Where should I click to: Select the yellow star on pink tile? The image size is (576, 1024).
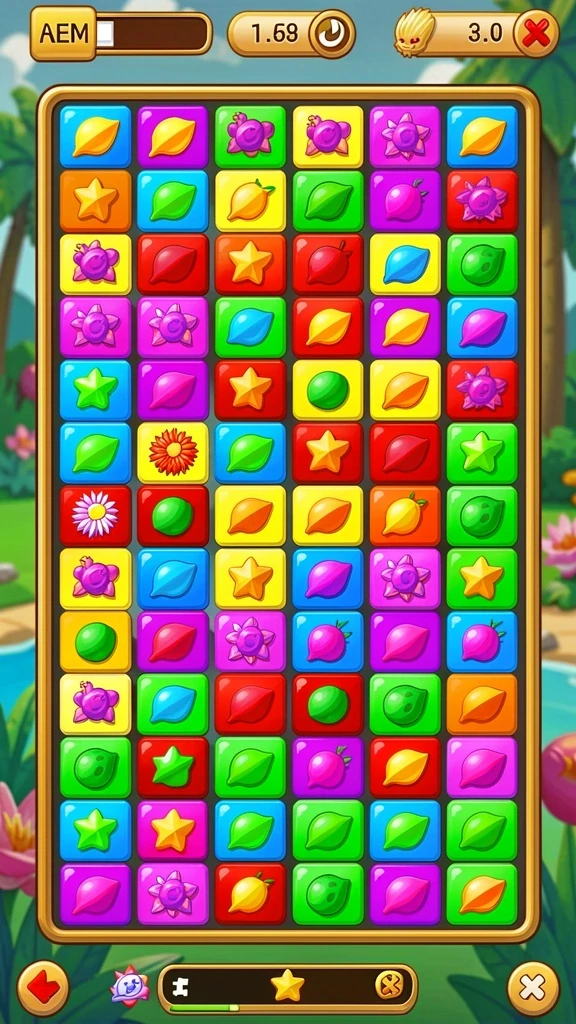pyautogui.click(x=173, y=830)
